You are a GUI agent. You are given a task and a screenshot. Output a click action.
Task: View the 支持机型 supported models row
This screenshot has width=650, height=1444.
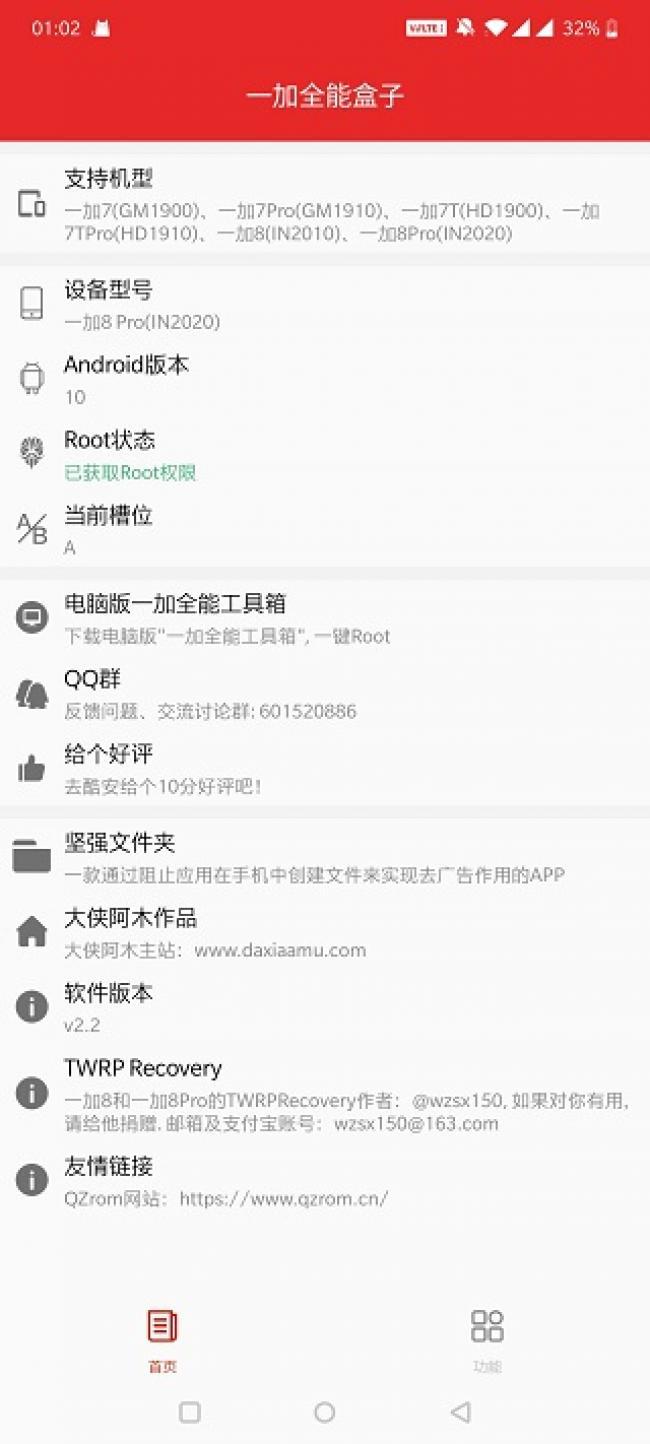[325, 205]
